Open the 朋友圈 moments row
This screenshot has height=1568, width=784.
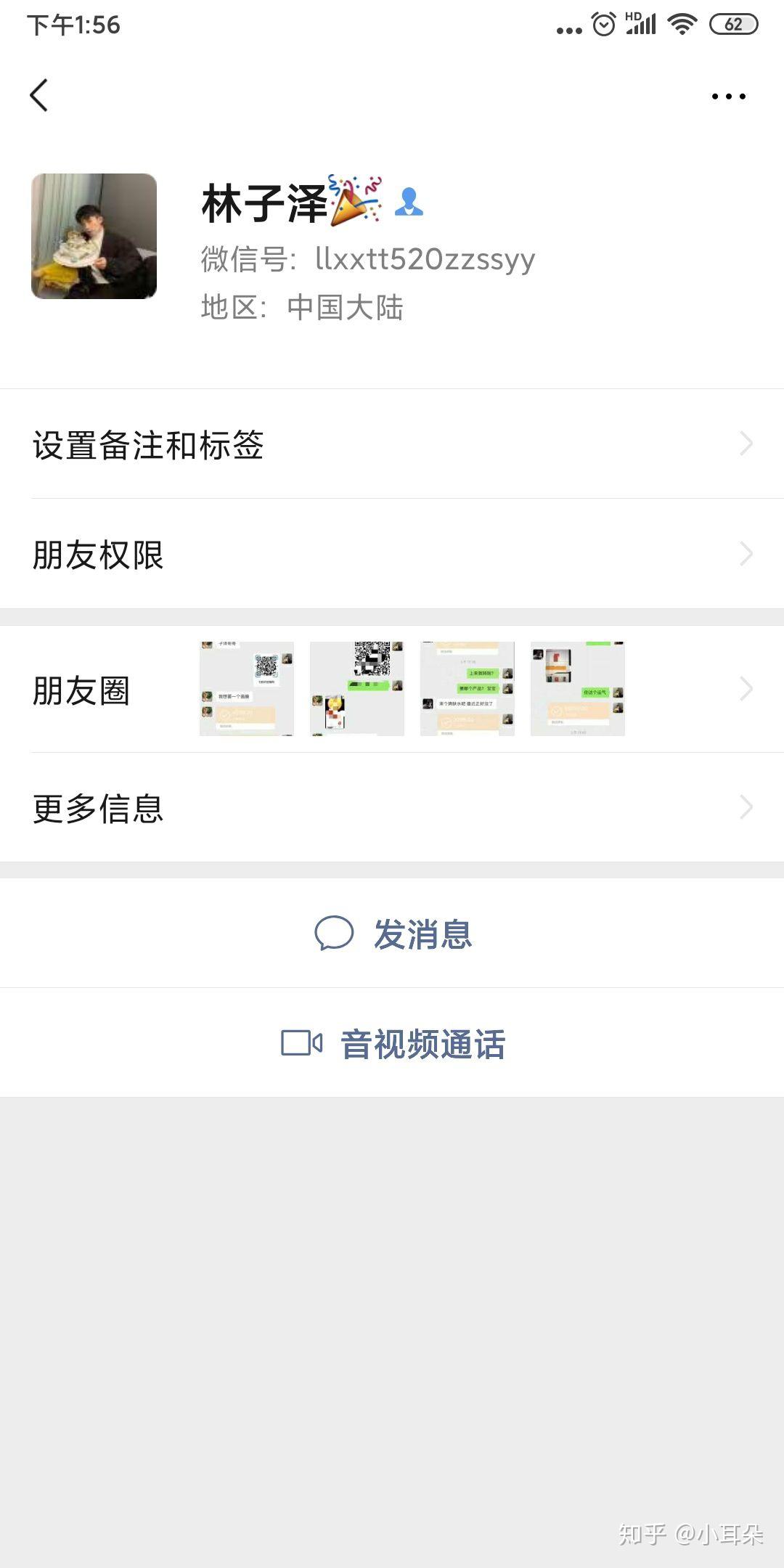click(392, 689)
